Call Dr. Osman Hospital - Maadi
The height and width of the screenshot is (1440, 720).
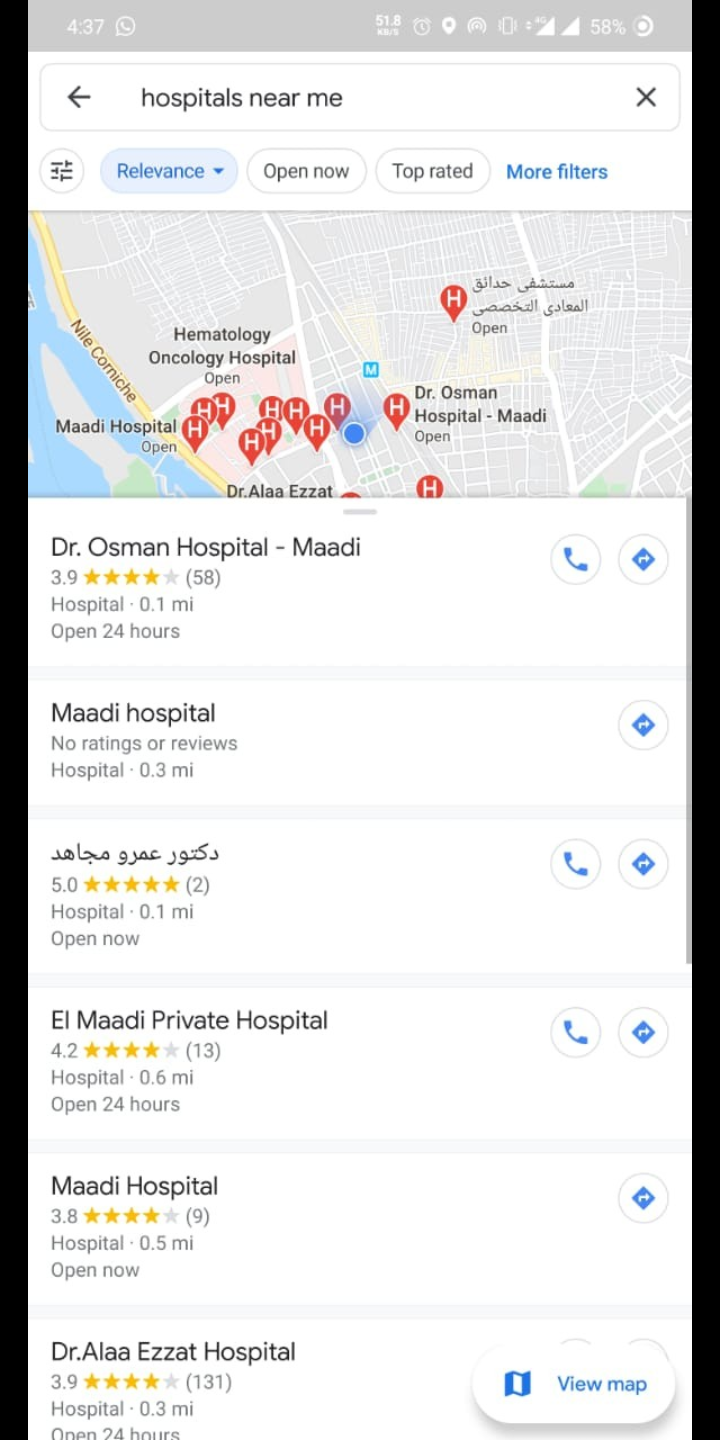(575, 559)
